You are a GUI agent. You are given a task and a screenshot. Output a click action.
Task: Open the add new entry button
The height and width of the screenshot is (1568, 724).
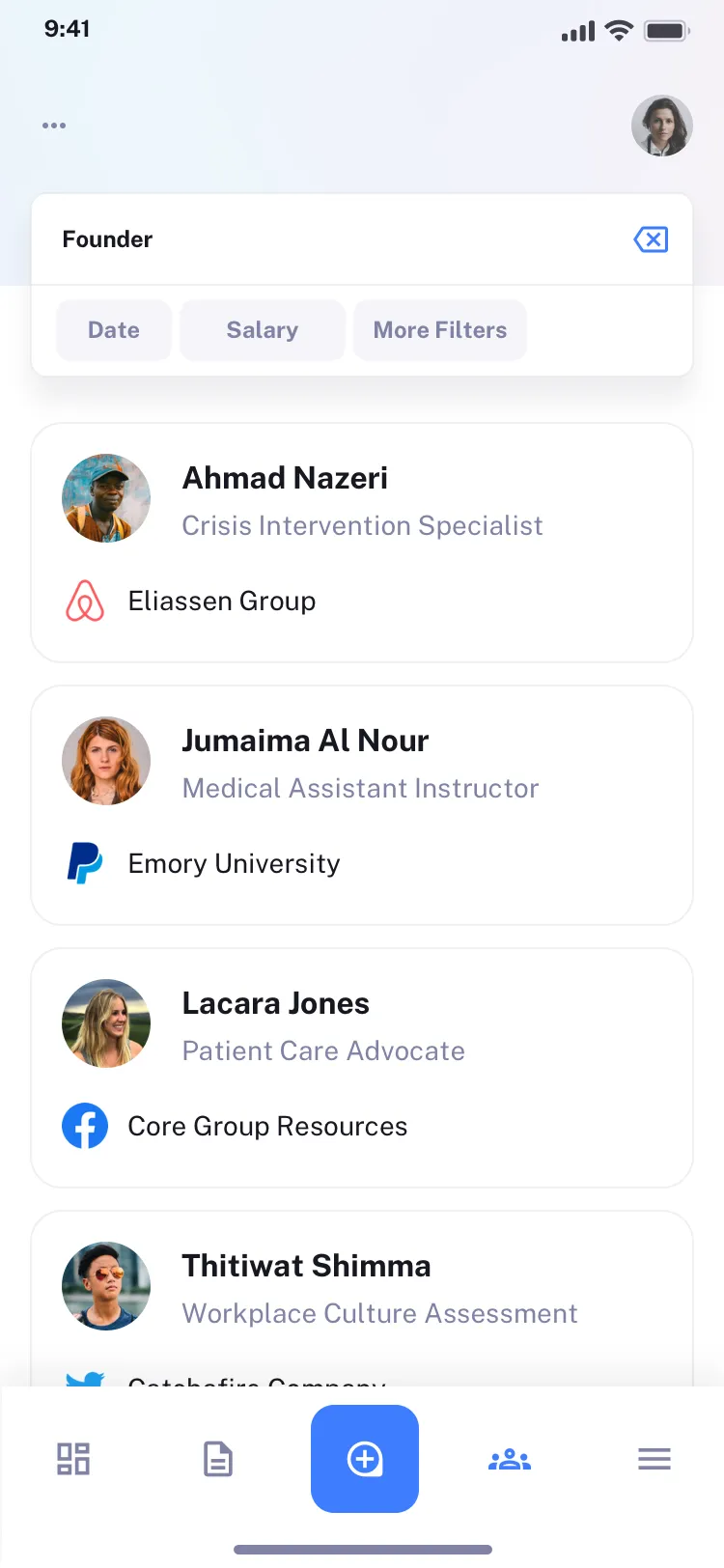[365, 1459]
